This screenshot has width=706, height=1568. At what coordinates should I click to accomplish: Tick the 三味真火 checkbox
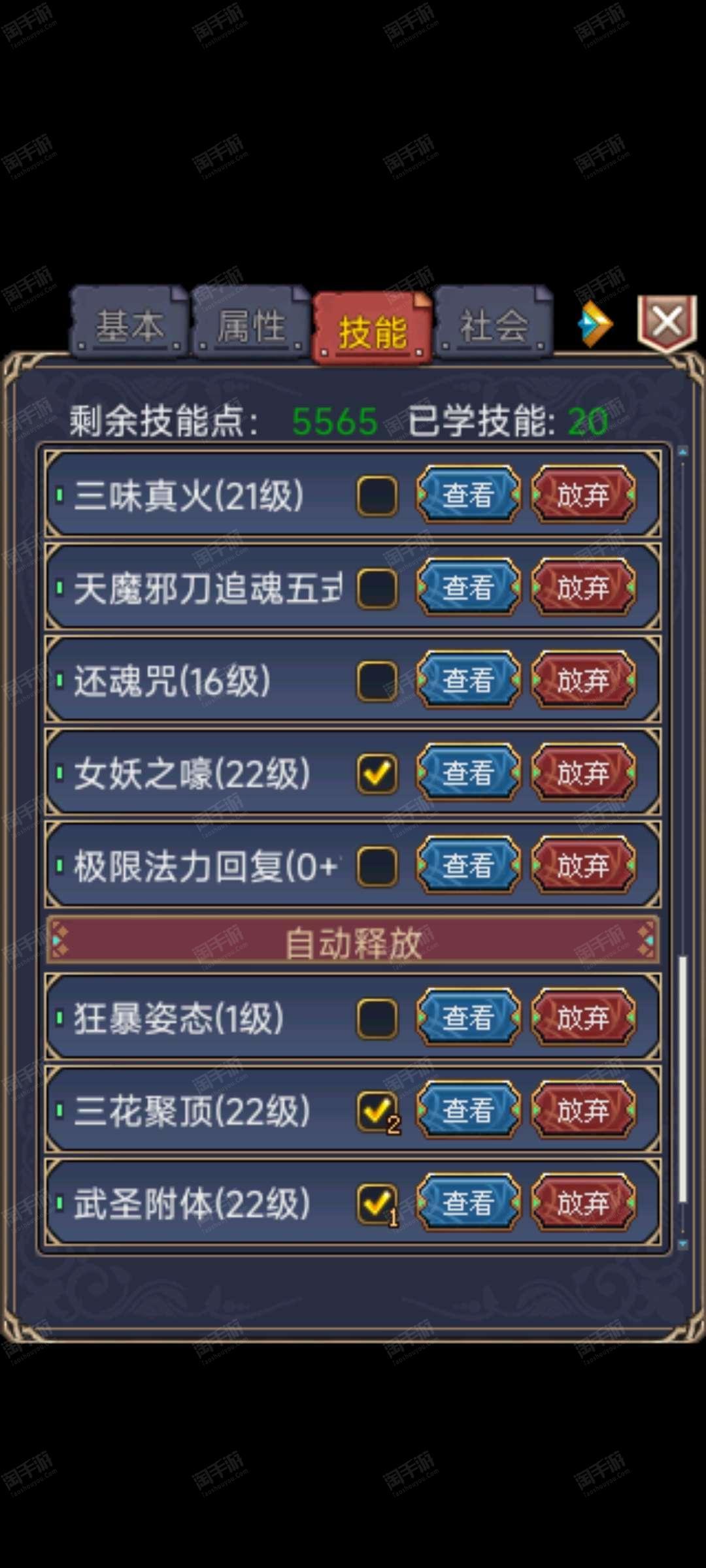377,496
